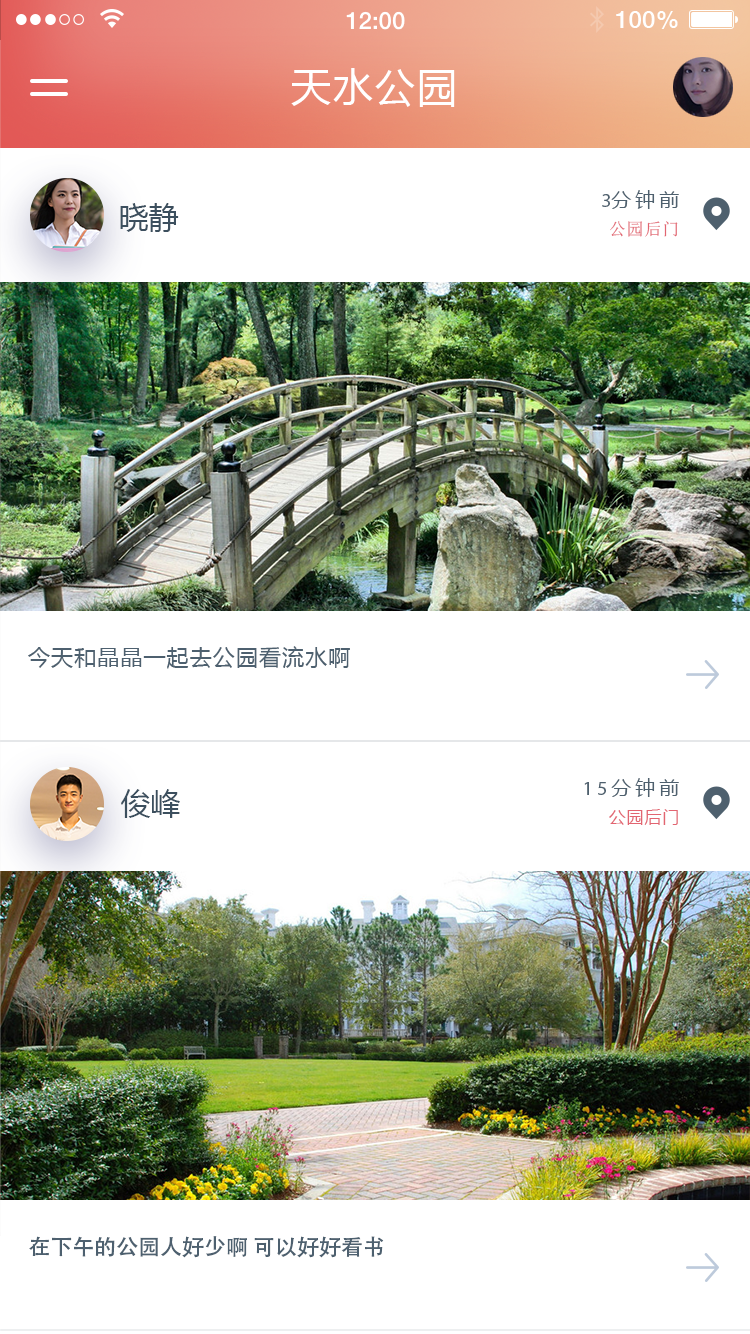This screenshot has height=1334, width=750.
Task: Tap location pin on 晓静's post
Action: pos(716,213)
